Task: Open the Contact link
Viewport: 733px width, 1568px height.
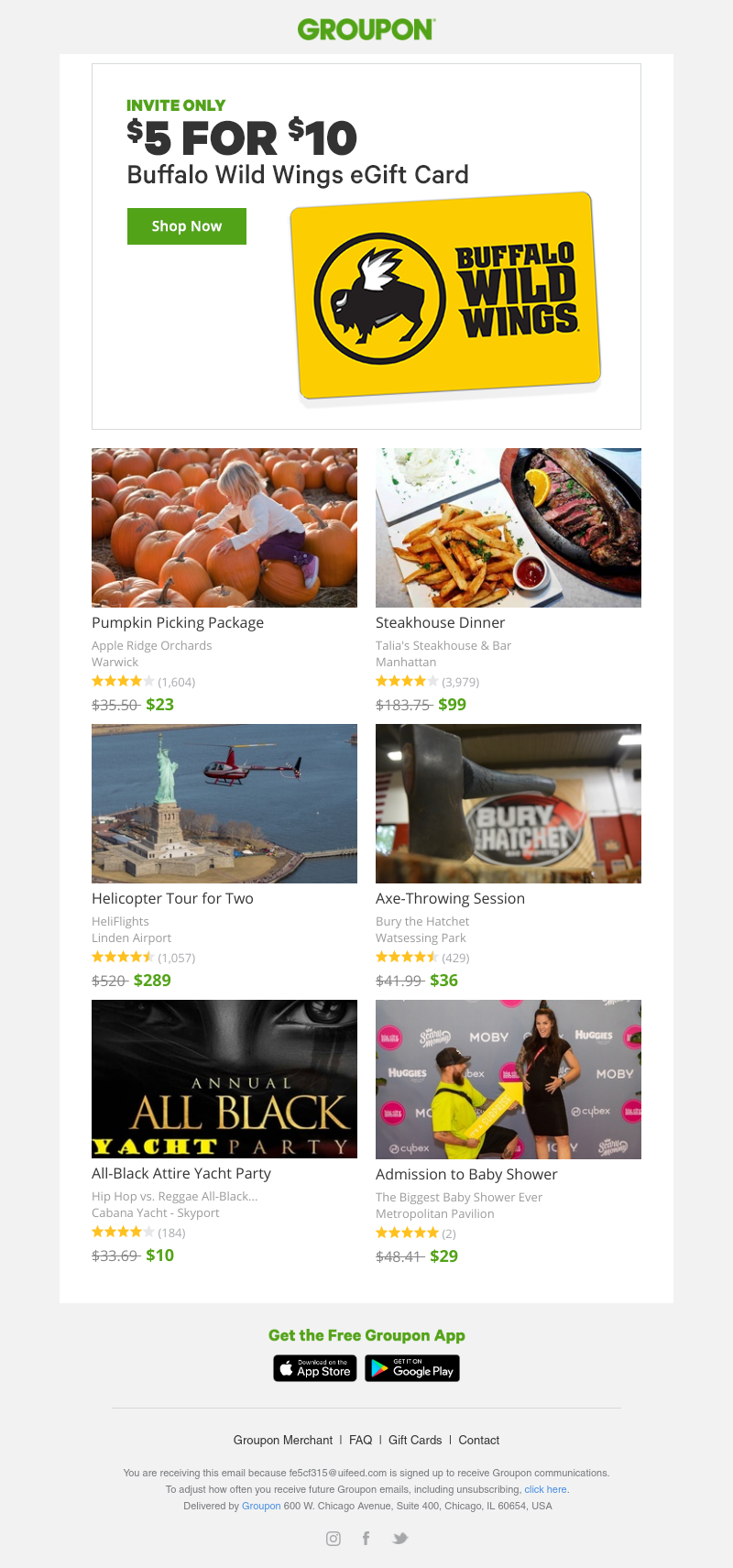Action: tap(479, 1440)
